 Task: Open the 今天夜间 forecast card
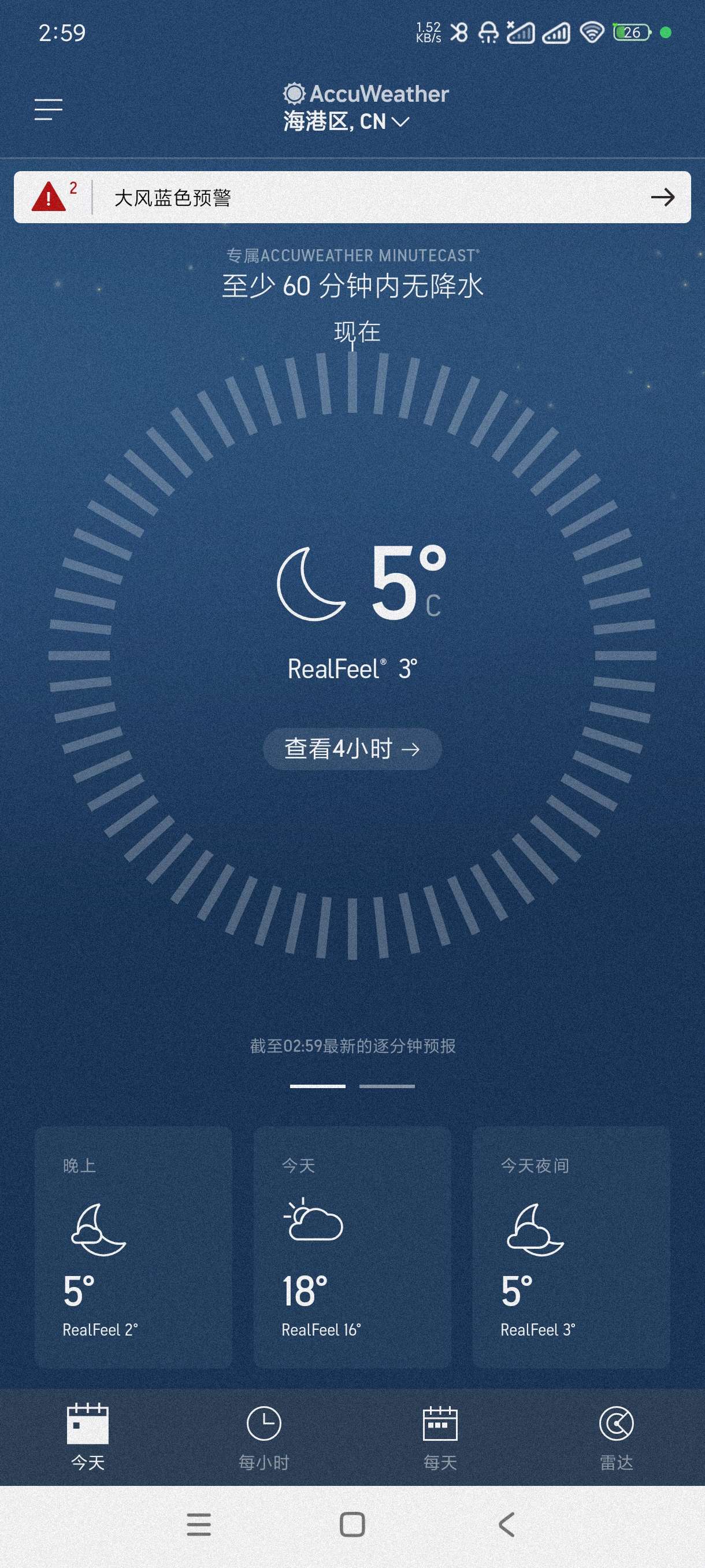pos(571,1247)
